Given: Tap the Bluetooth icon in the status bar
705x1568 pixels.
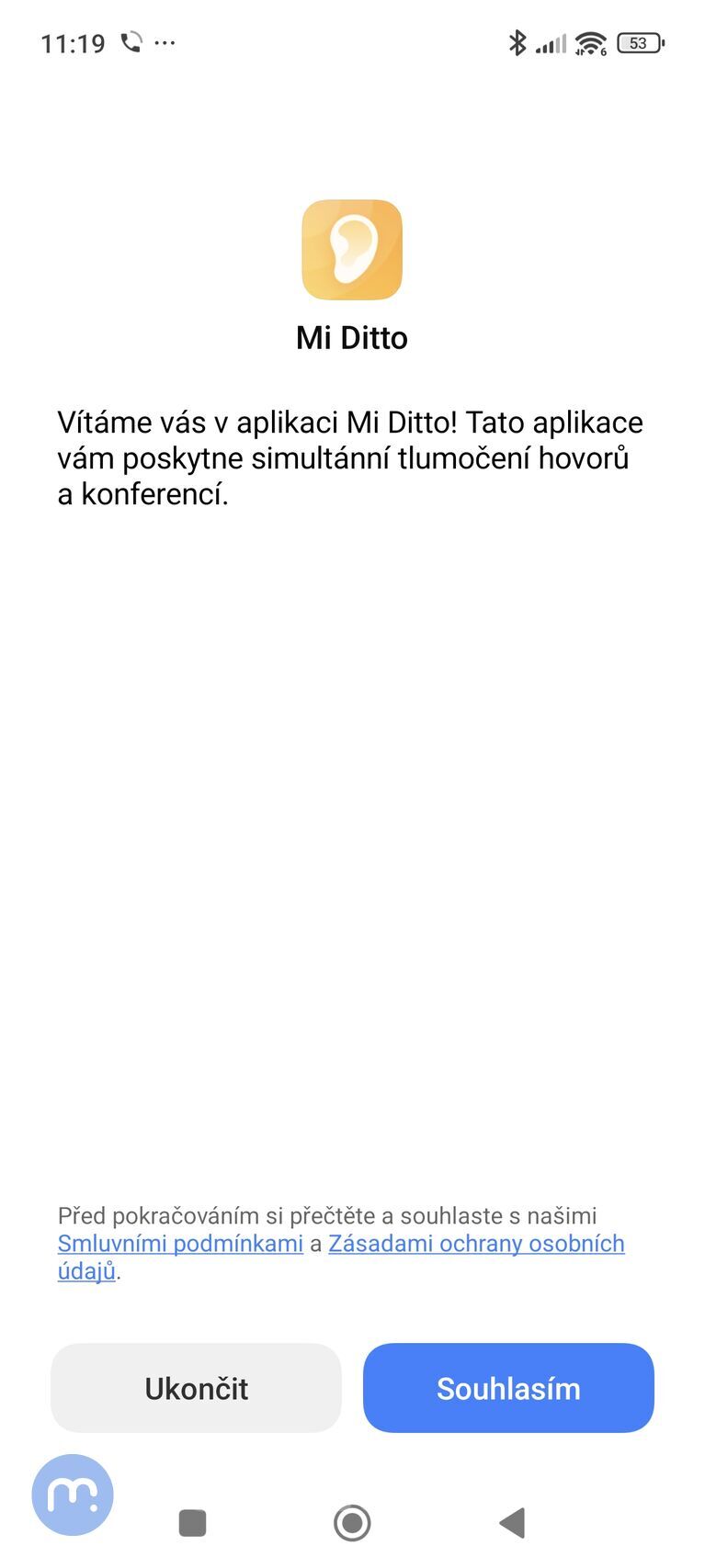Looking at the screenshot, I should [x=517, y=41].
